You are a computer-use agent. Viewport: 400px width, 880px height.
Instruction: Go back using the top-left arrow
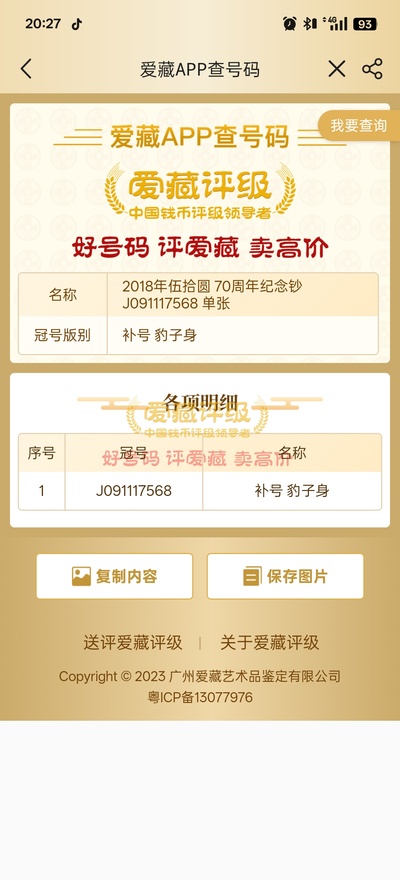[26, 69]
